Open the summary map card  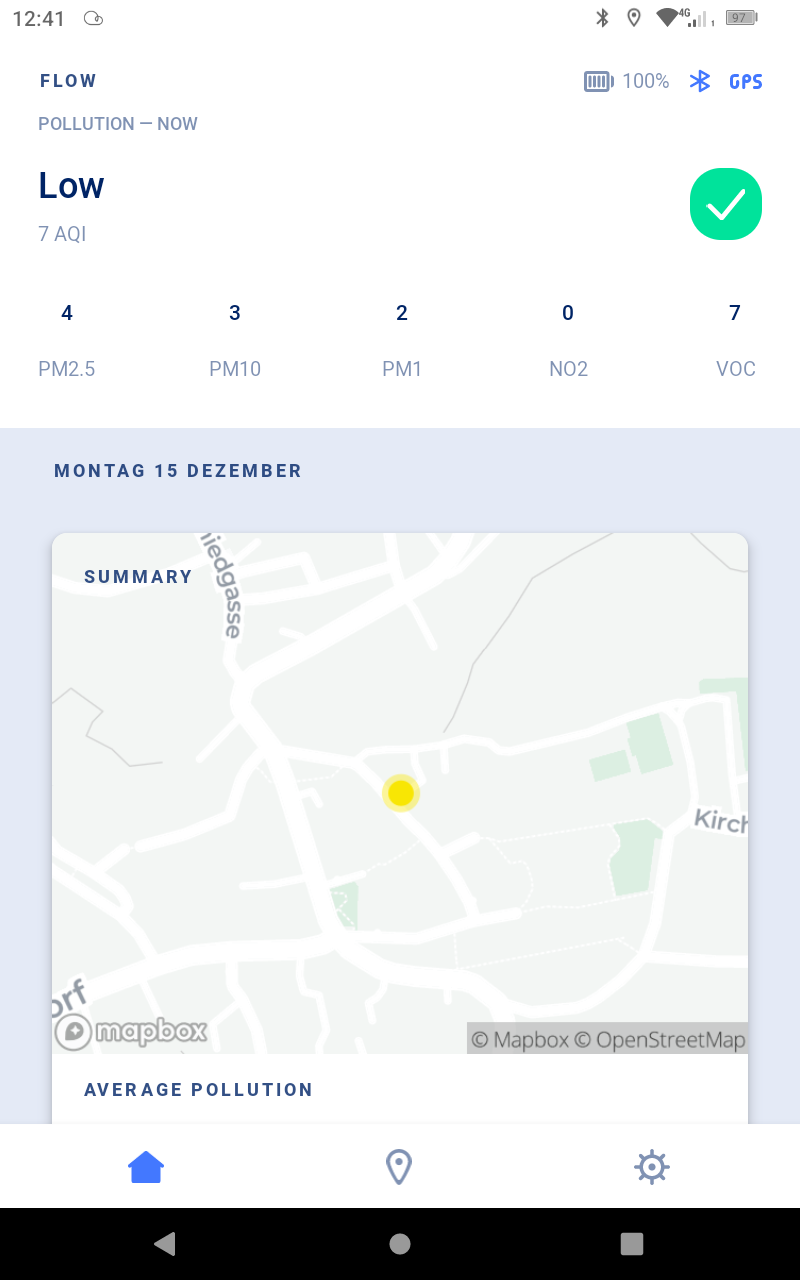pyautogui.click(x=400, y=792)
